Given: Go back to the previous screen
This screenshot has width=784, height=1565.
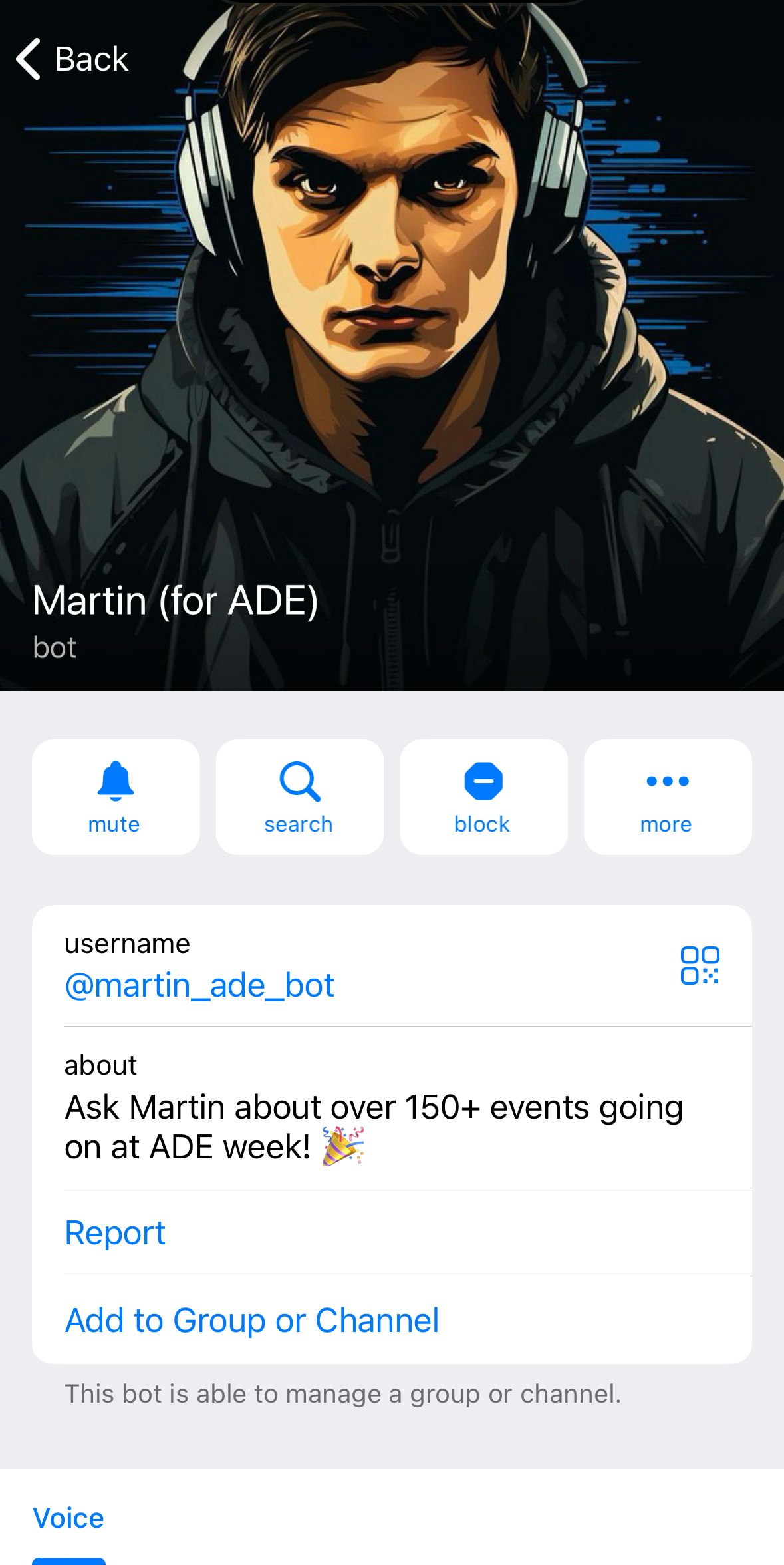Looking at the screenshot, I should pyautogui.click(x=72, y=59).
